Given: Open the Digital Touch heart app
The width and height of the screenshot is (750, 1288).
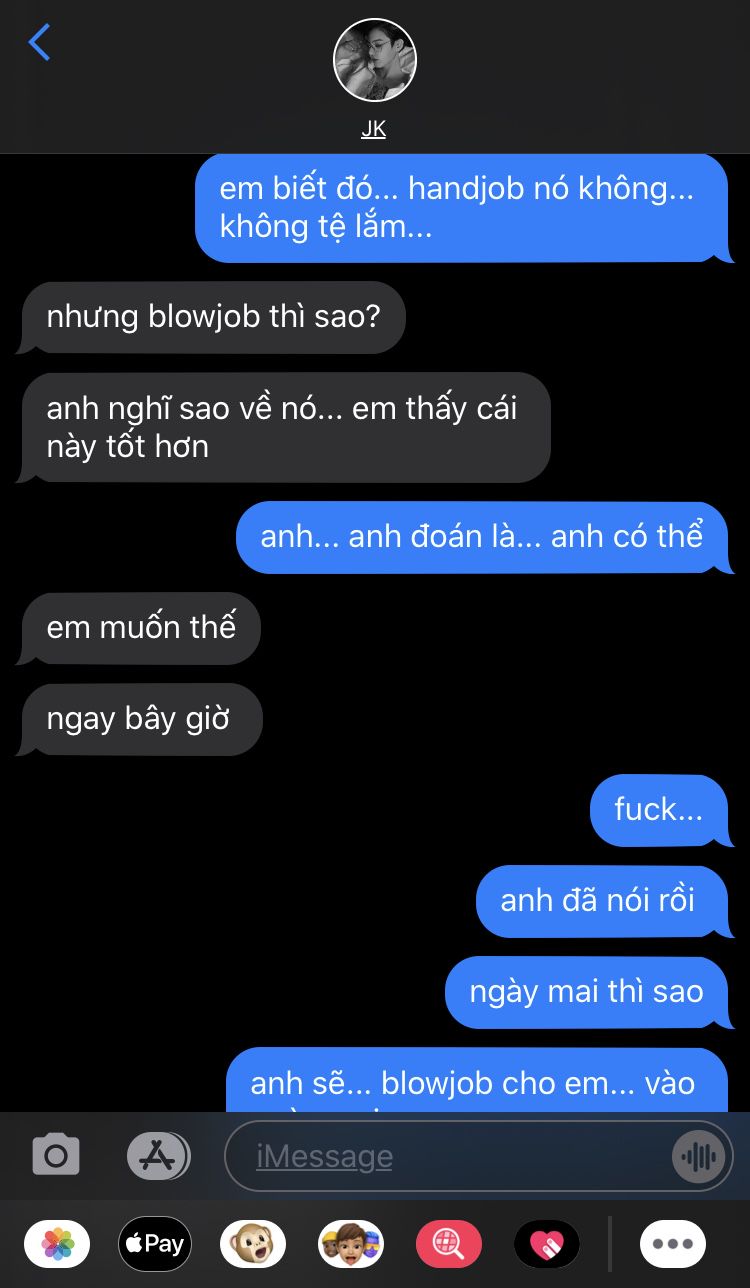Looking at the screenshot, I should (x=547, y=1244).
